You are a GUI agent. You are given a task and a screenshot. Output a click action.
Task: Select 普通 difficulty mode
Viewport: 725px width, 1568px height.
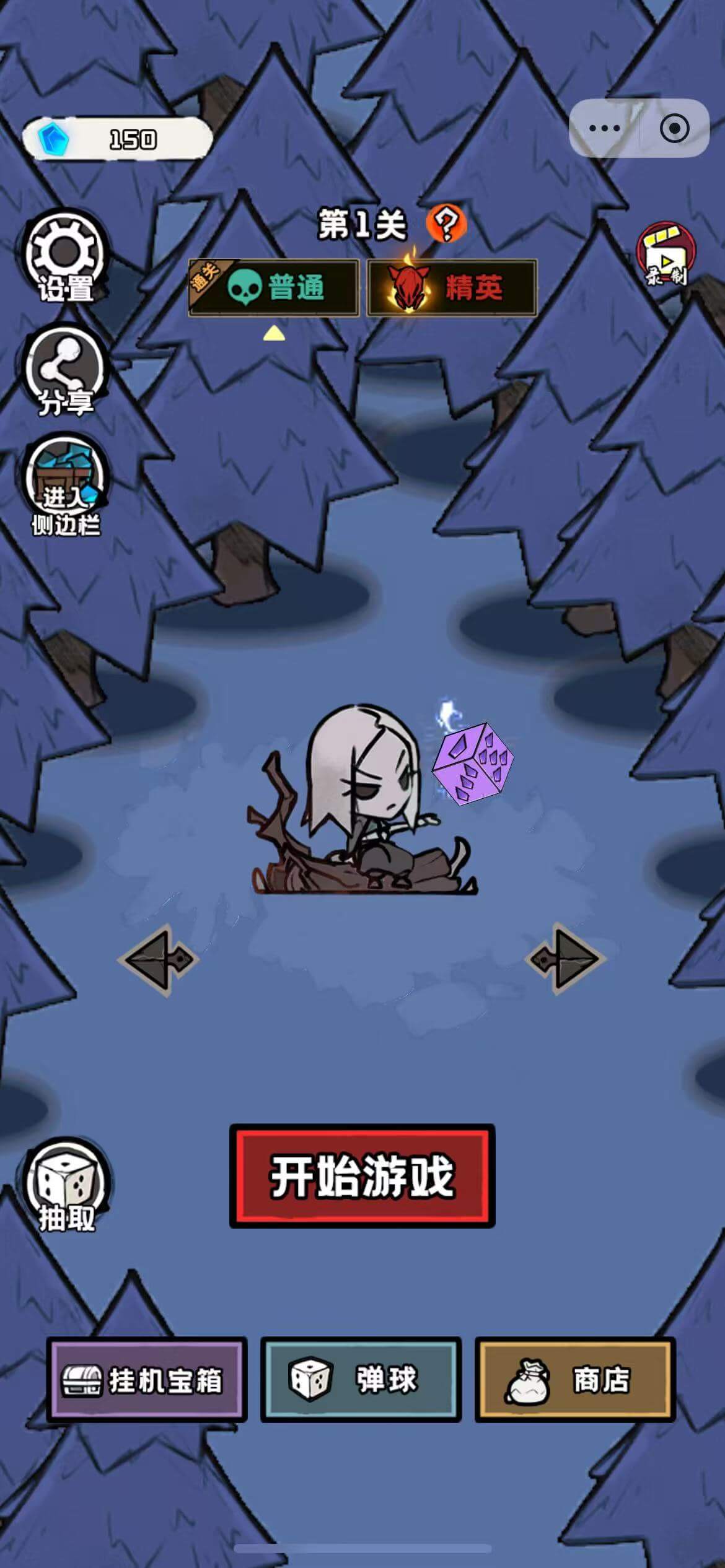coord(274,288)
